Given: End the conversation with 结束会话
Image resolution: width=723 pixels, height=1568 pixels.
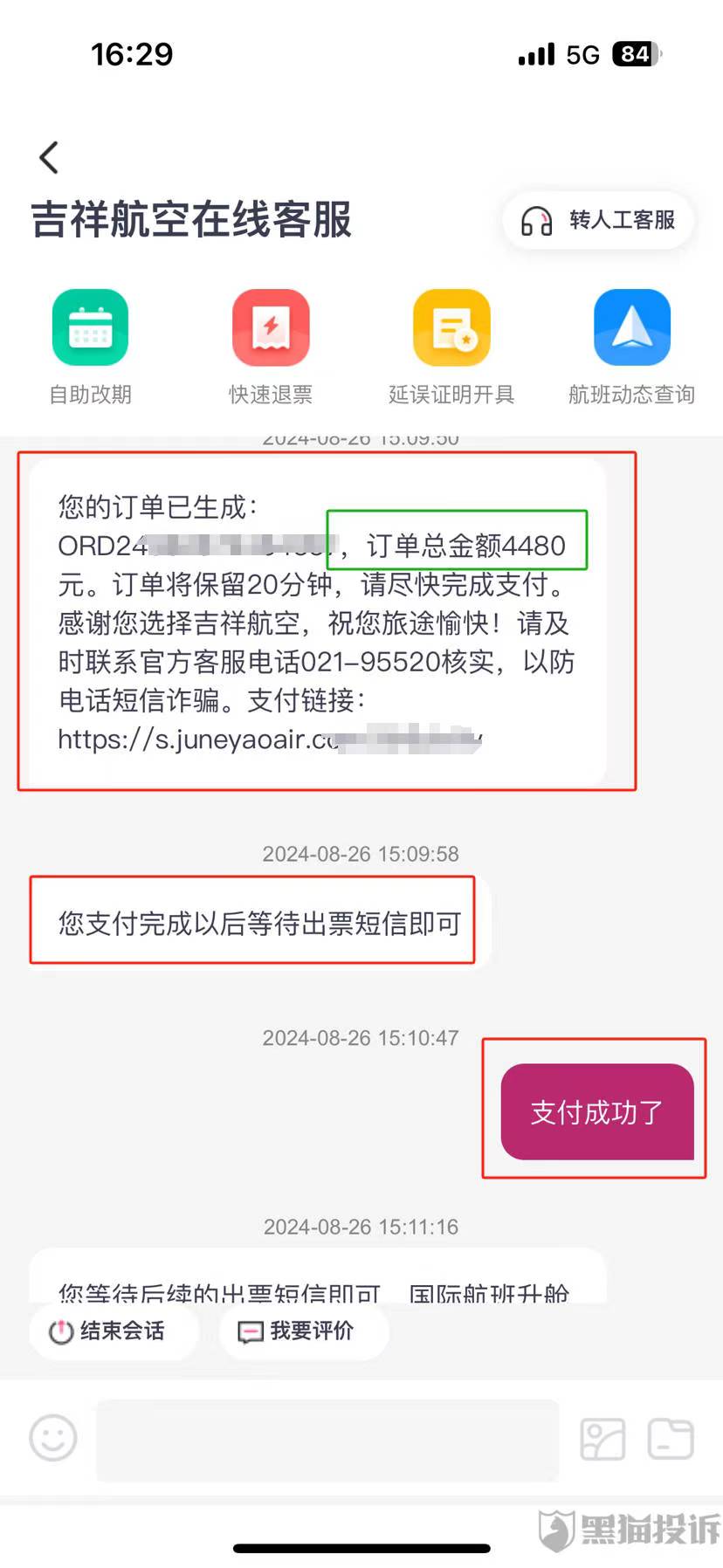Looking at the screenshot, I should point(108,1331).
